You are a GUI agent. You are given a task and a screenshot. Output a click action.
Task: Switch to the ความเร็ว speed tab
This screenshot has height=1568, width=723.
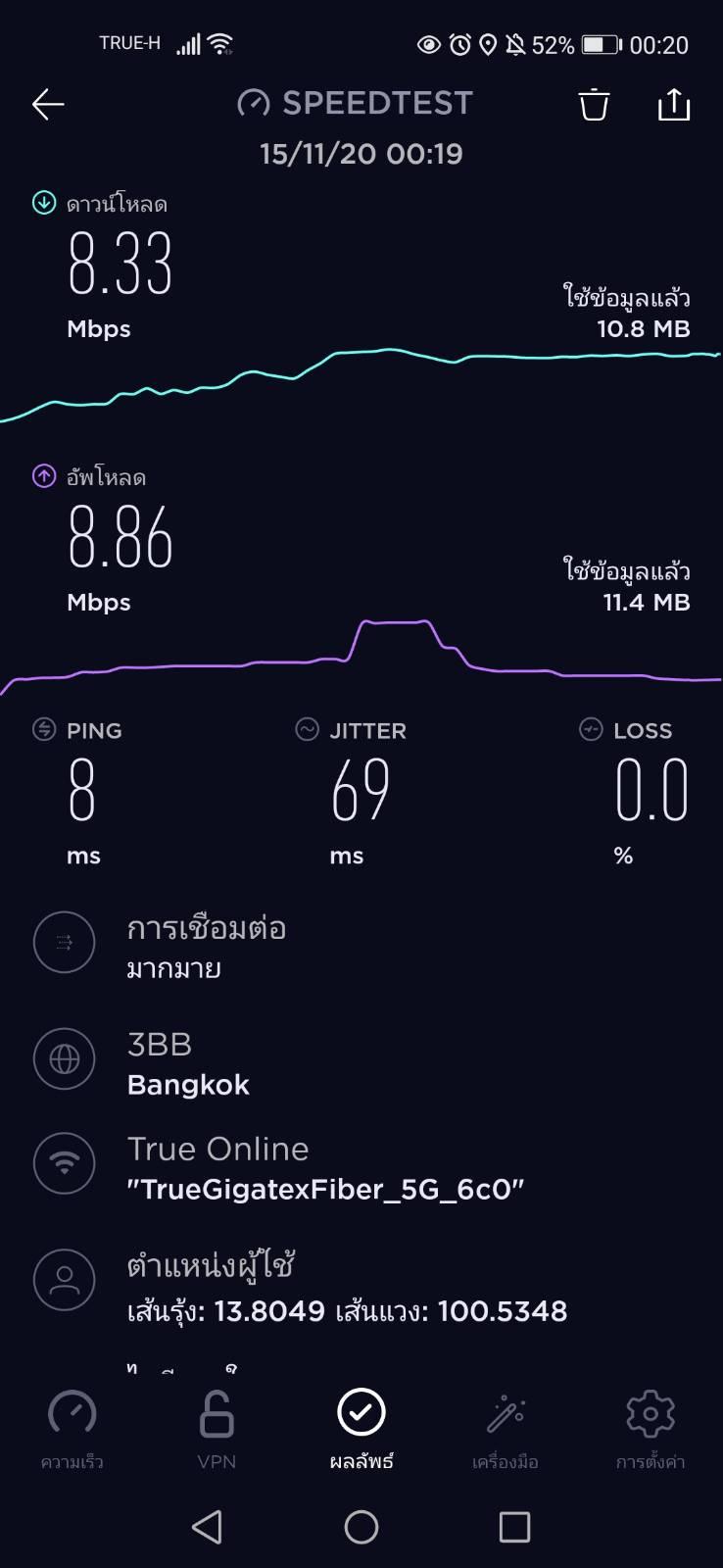click(72, 1430)
